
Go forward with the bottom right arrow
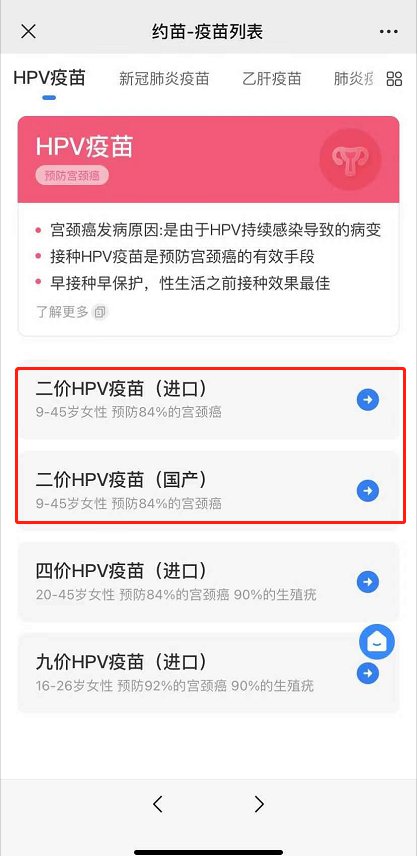[x=259, y=804]
